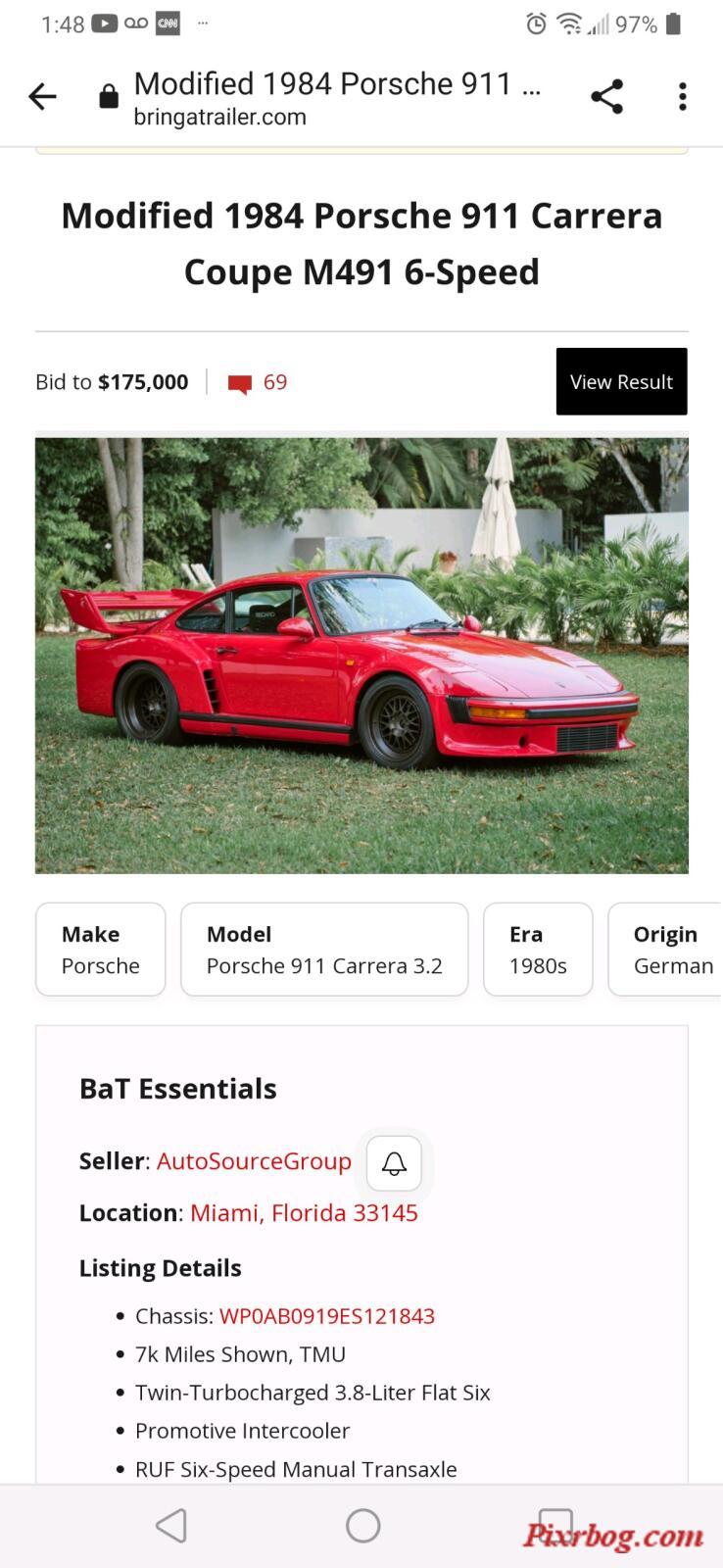
Task: Tap the bell to follow the seller
Action: click(394, 1163)
